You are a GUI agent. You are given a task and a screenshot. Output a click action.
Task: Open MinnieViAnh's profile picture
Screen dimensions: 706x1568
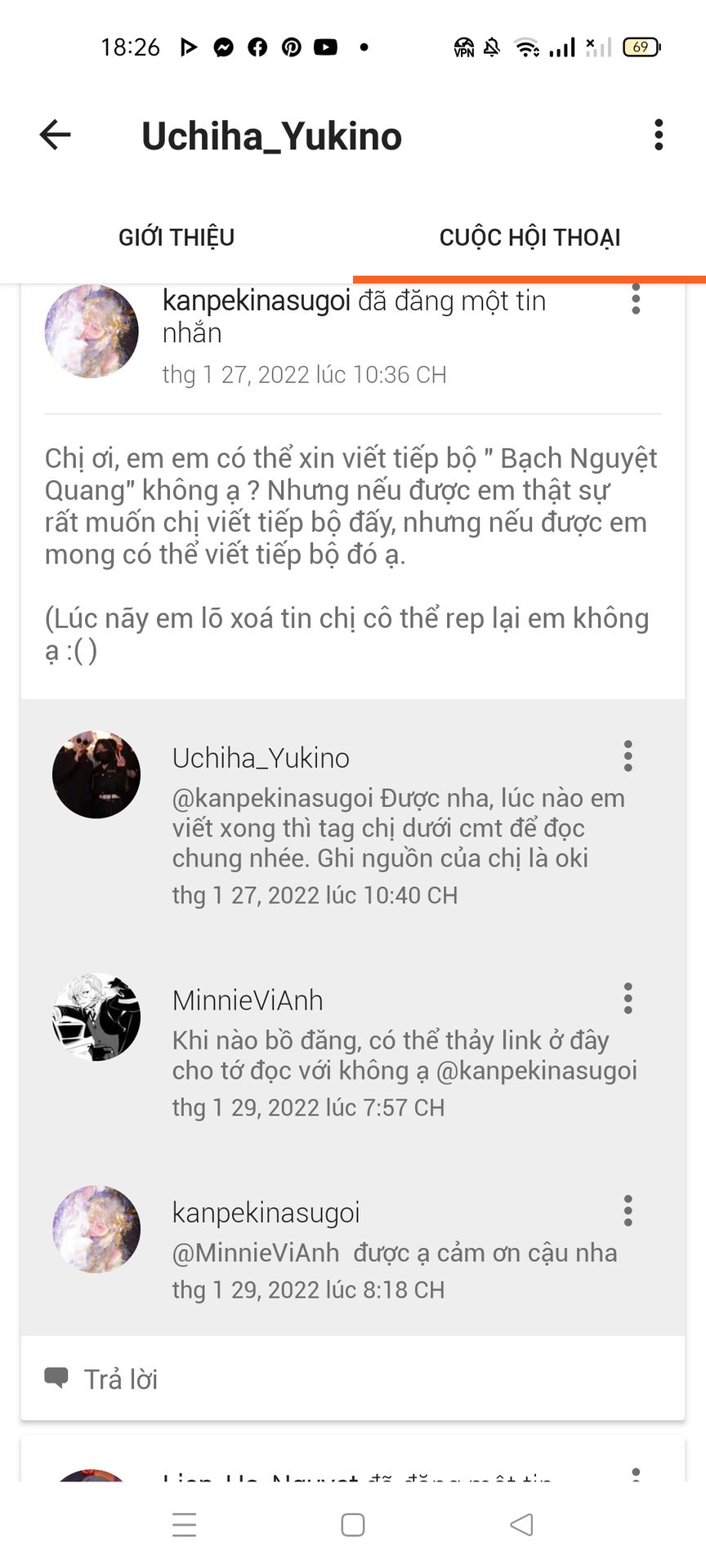tap(96, 1017)
